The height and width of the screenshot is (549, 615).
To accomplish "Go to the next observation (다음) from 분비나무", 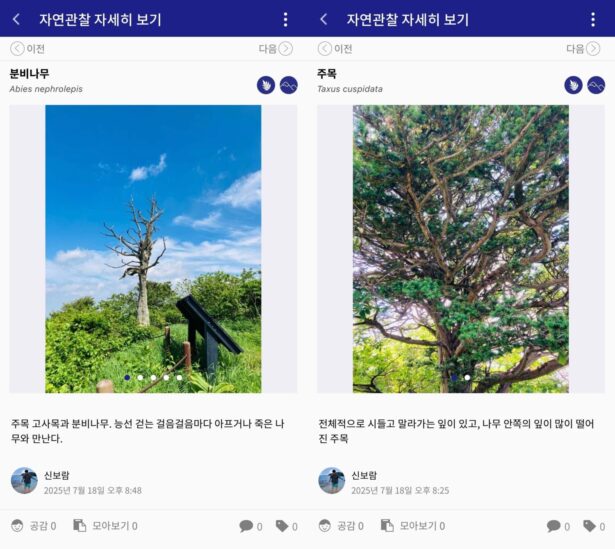I will [276, 48].
